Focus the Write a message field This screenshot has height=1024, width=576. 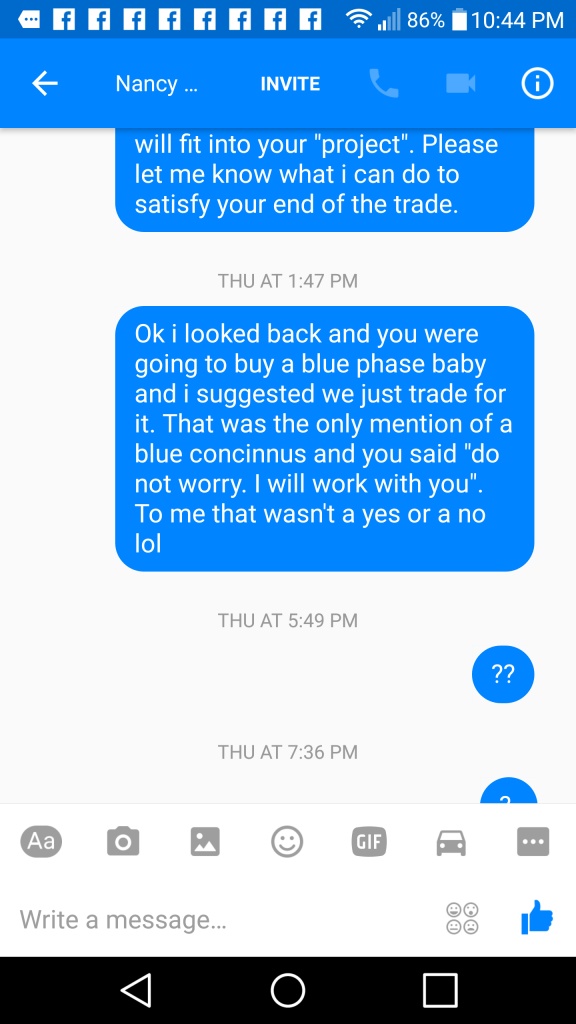click(x=222, y=920)
